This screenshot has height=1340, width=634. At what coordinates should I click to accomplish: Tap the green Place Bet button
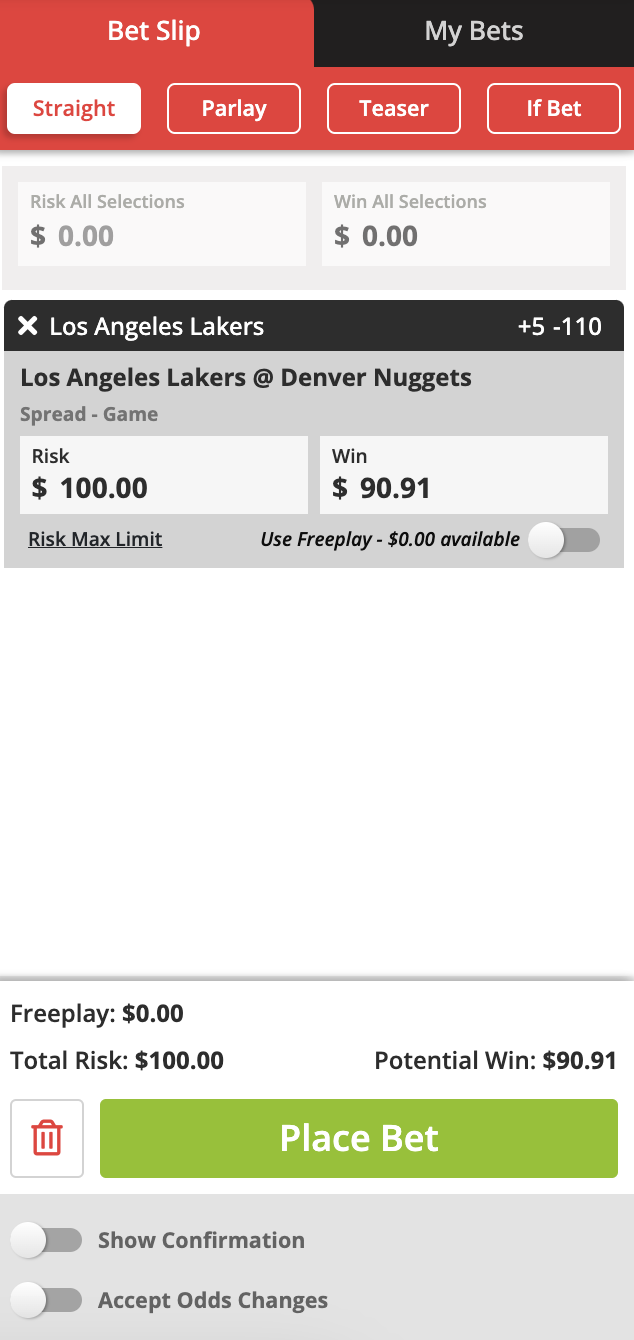pos(359,1138)
